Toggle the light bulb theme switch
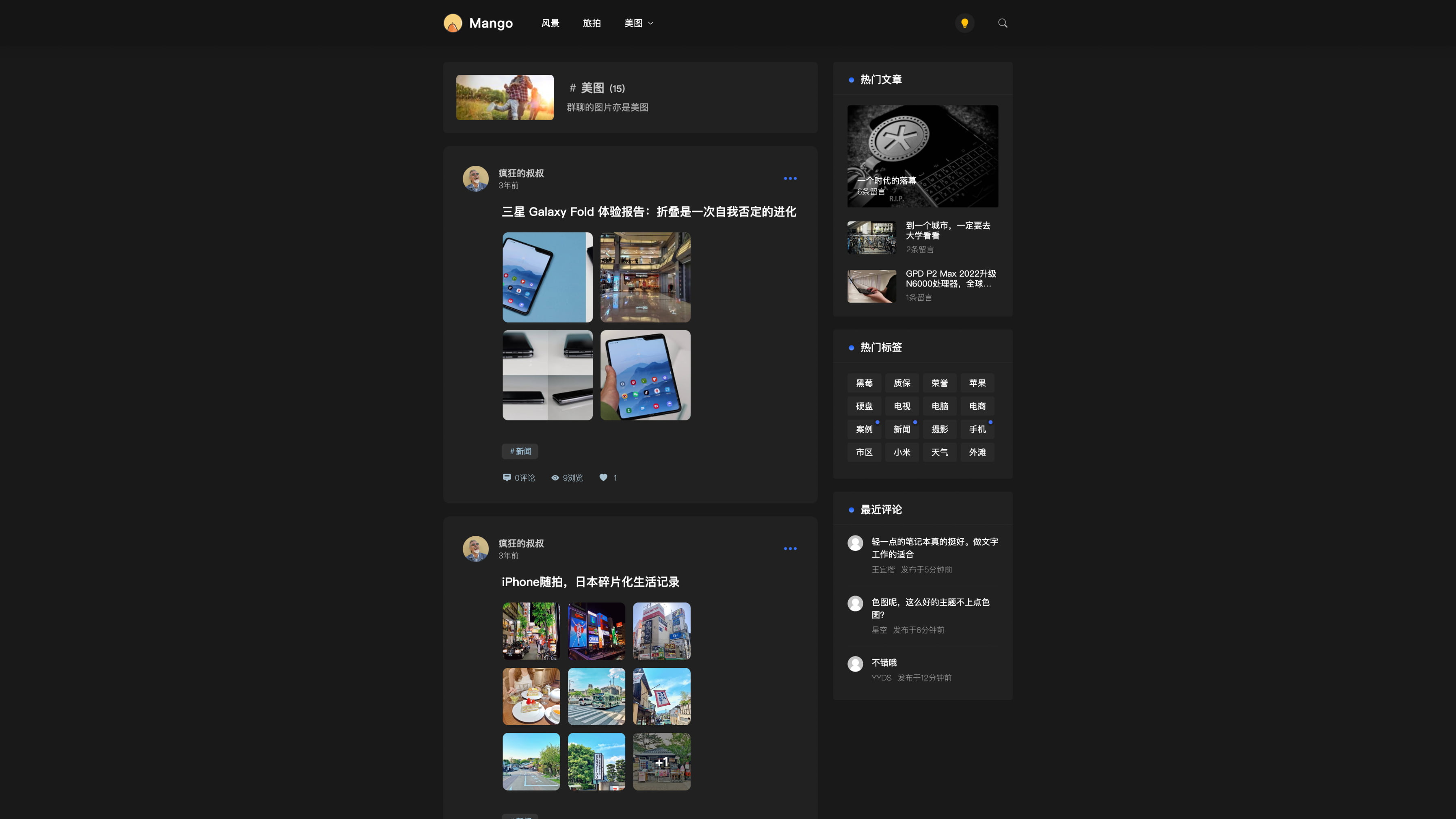Screen dimensions: 1456x819 [964, 23]
